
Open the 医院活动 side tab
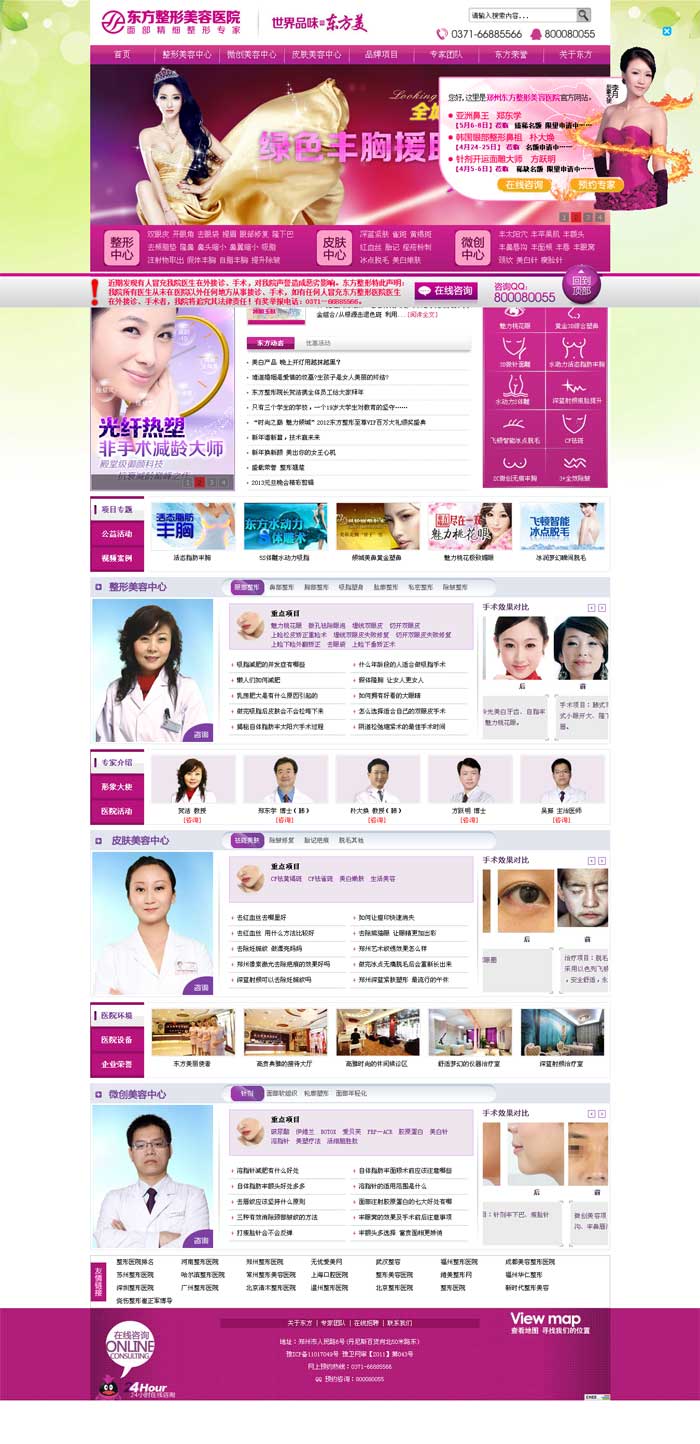(117, 811)
